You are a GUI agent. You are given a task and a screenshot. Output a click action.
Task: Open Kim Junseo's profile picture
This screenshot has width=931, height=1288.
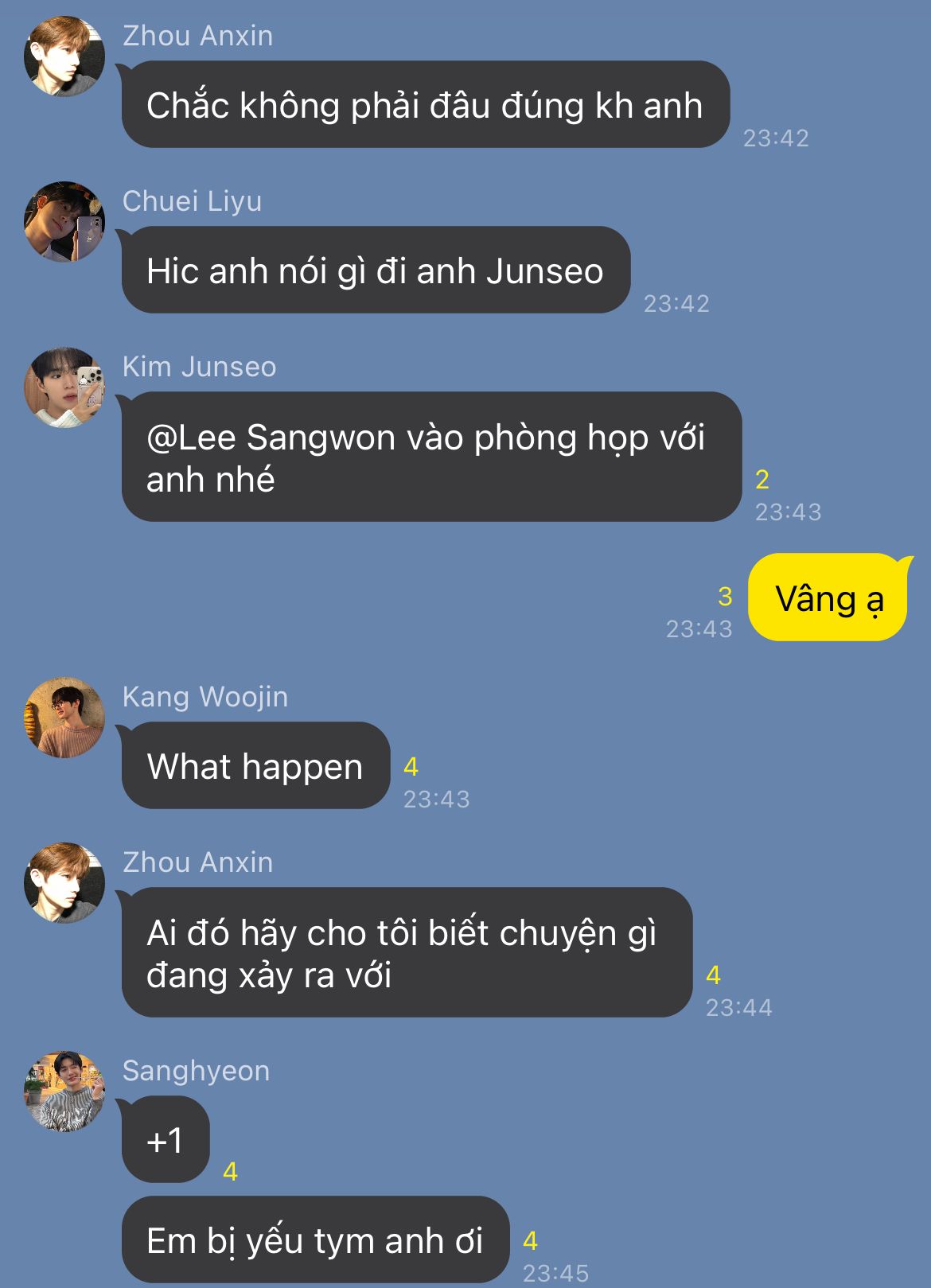coord(64,387)
